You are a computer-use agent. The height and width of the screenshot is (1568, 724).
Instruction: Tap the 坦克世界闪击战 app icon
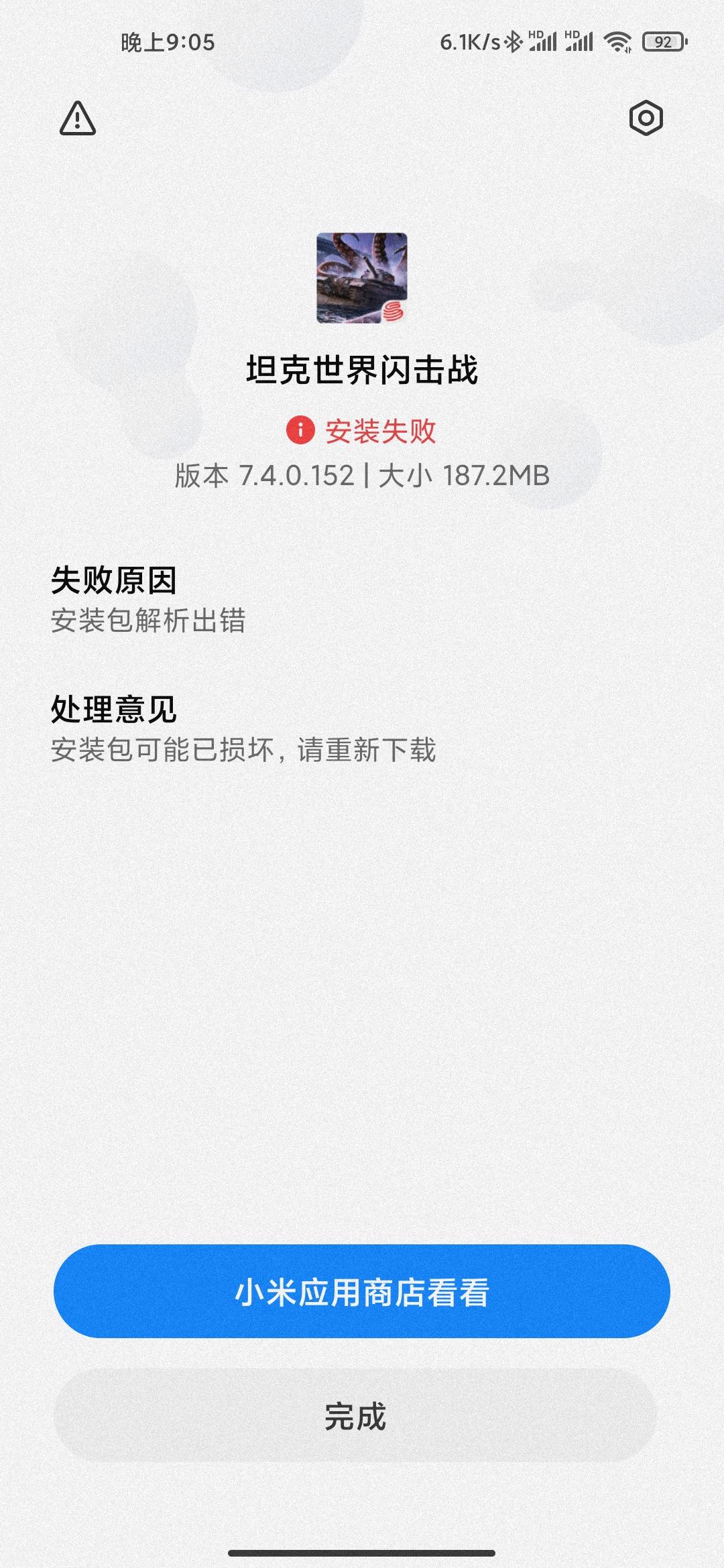[x=362, y=279]
